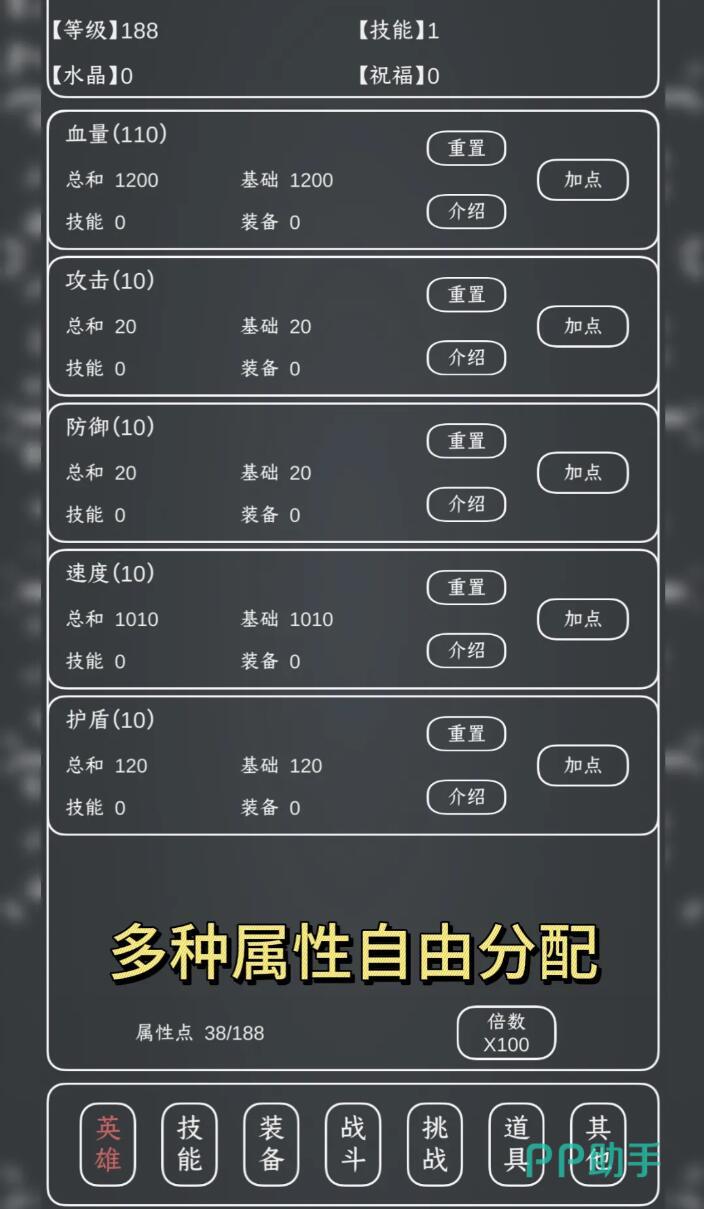Change the 倍数 X100 multiplier
The height and width of the screenshot is (1209, 704).
click(506, 1033)
